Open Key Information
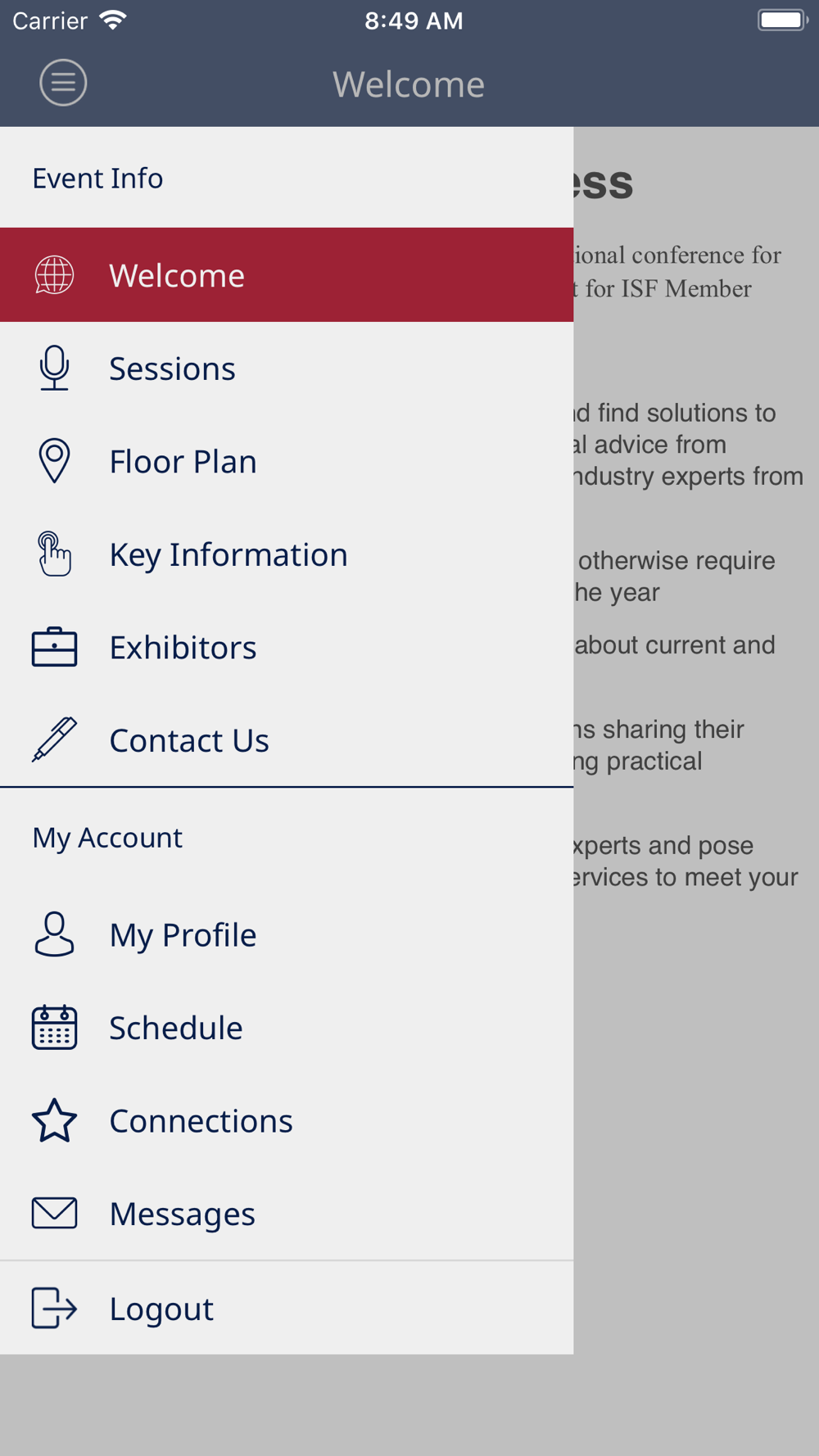This screenshot has width=819, height=1456. point(287,554)
